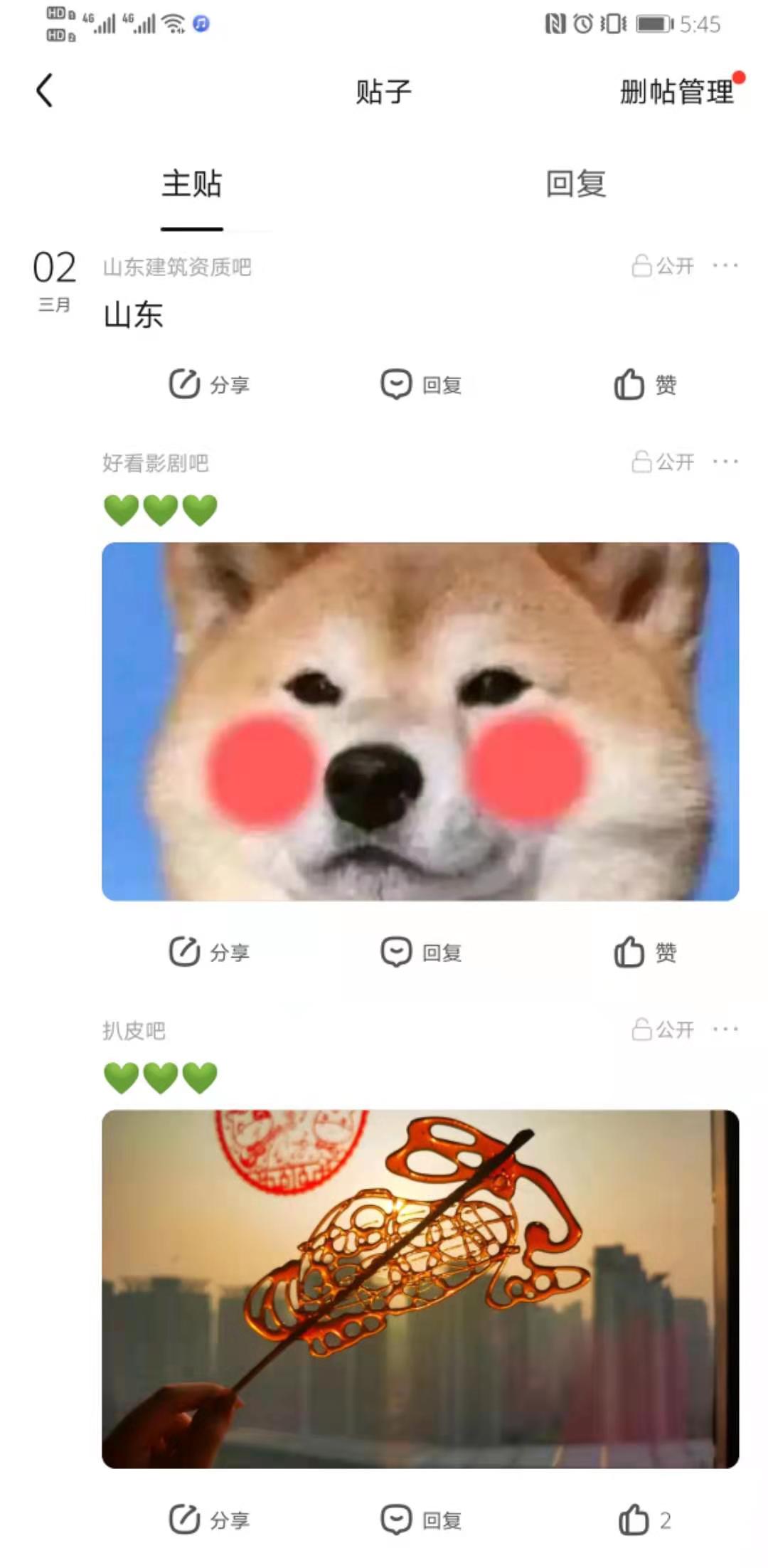Open the 山东建筑资质吧 forum link

177,267
